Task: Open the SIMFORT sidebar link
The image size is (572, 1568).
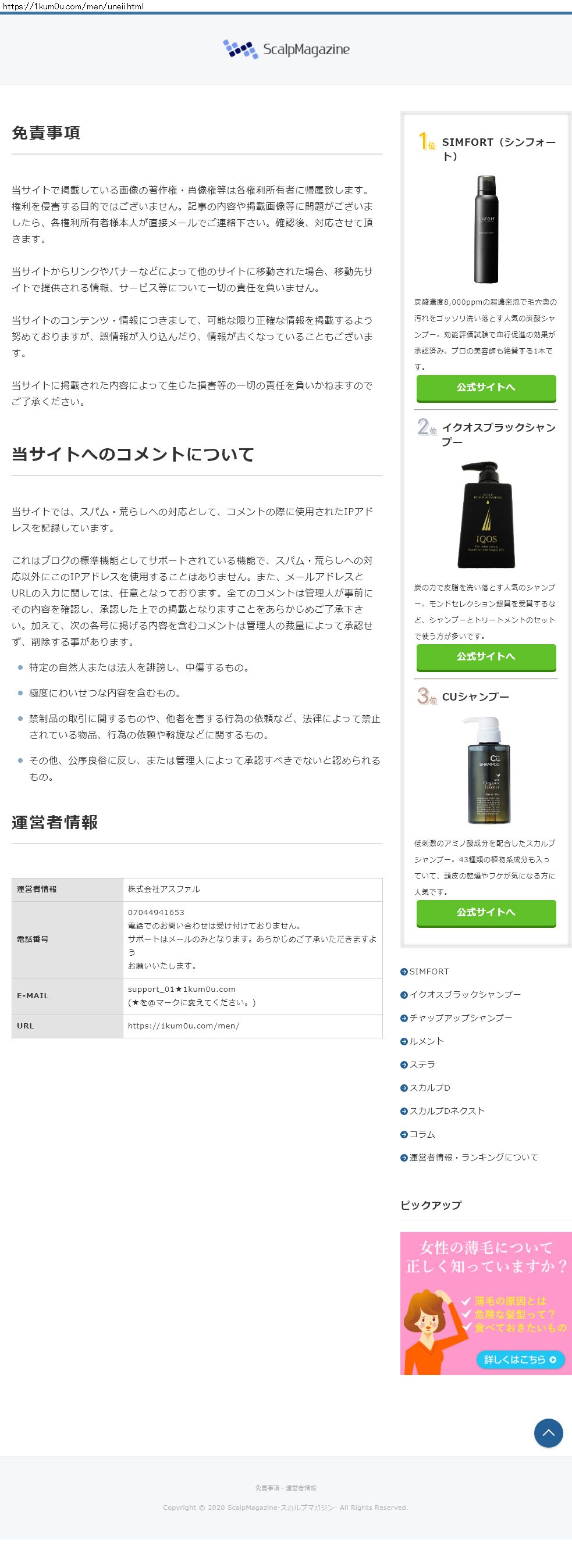Action: (429, 971)
